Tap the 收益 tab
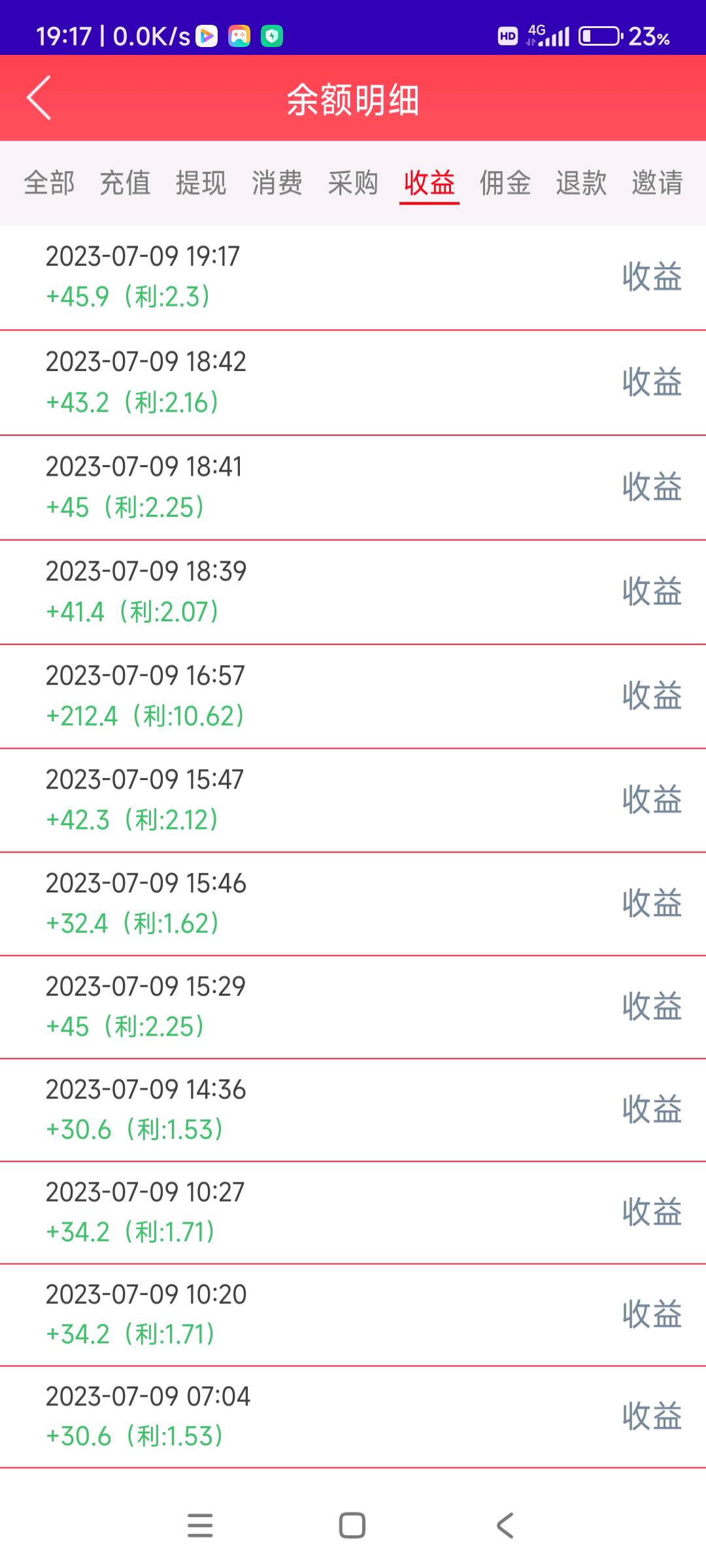Image resolution: width=706 pixels, height=1568 pixels. point(429,183)
